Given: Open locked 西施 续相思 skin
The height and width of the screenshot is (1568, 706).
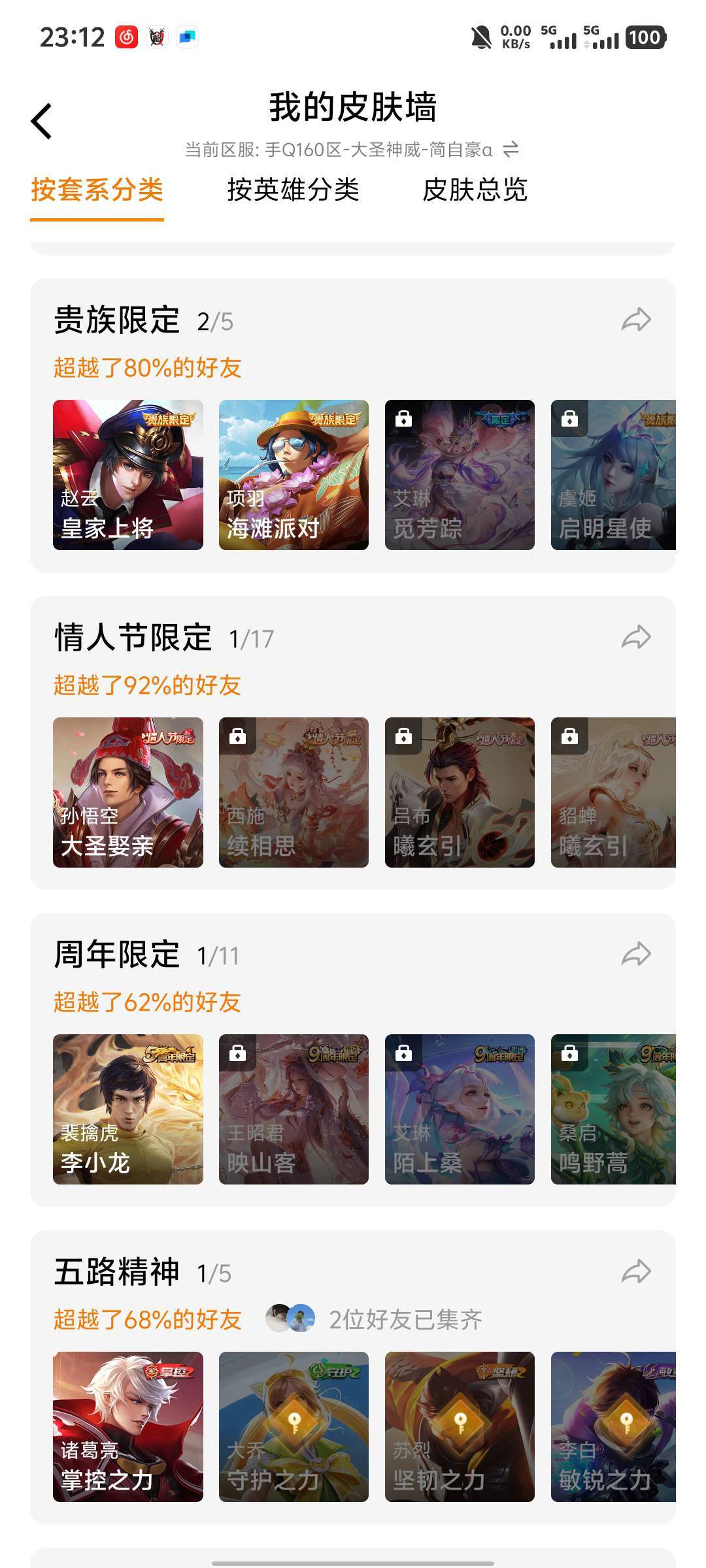Looking at the screenshot, I should click(x=294, y=792).
